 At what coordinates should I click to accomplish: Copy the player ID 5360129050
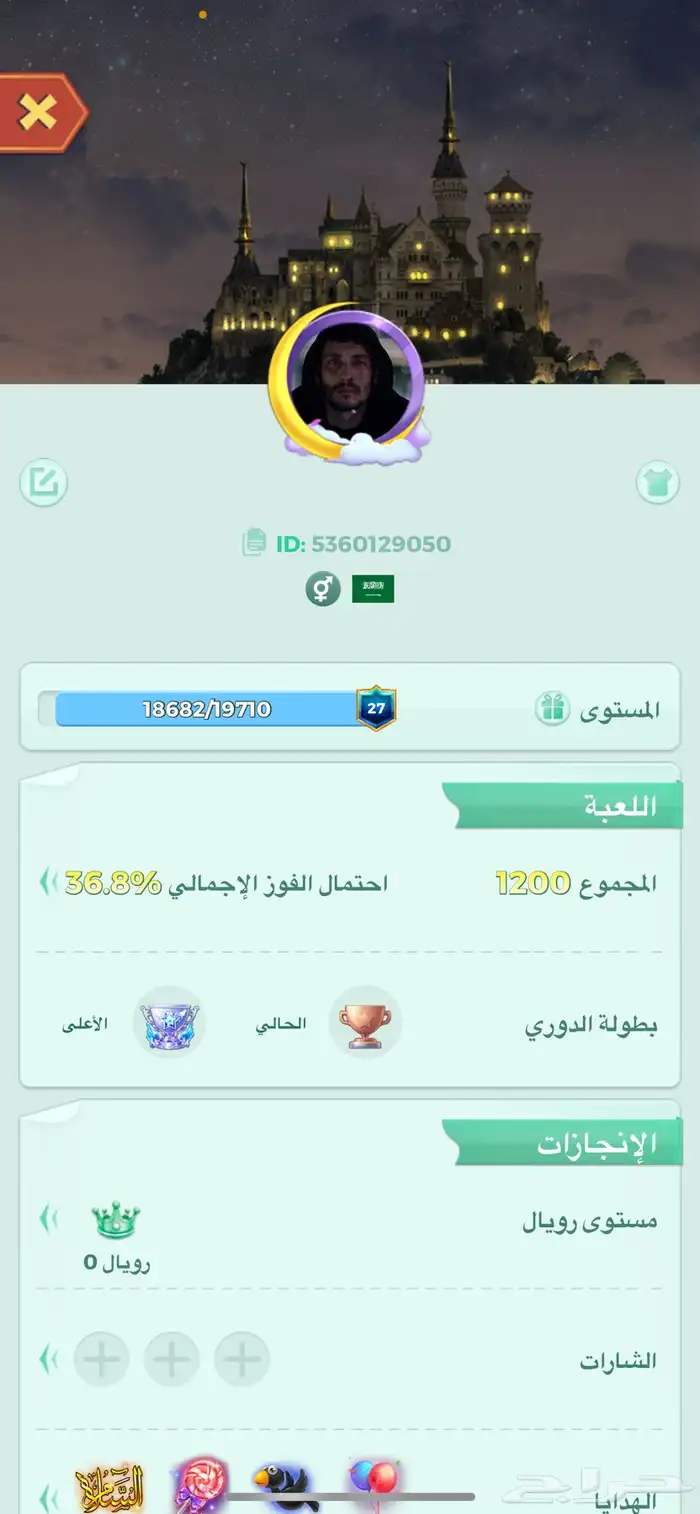[254, 543]
